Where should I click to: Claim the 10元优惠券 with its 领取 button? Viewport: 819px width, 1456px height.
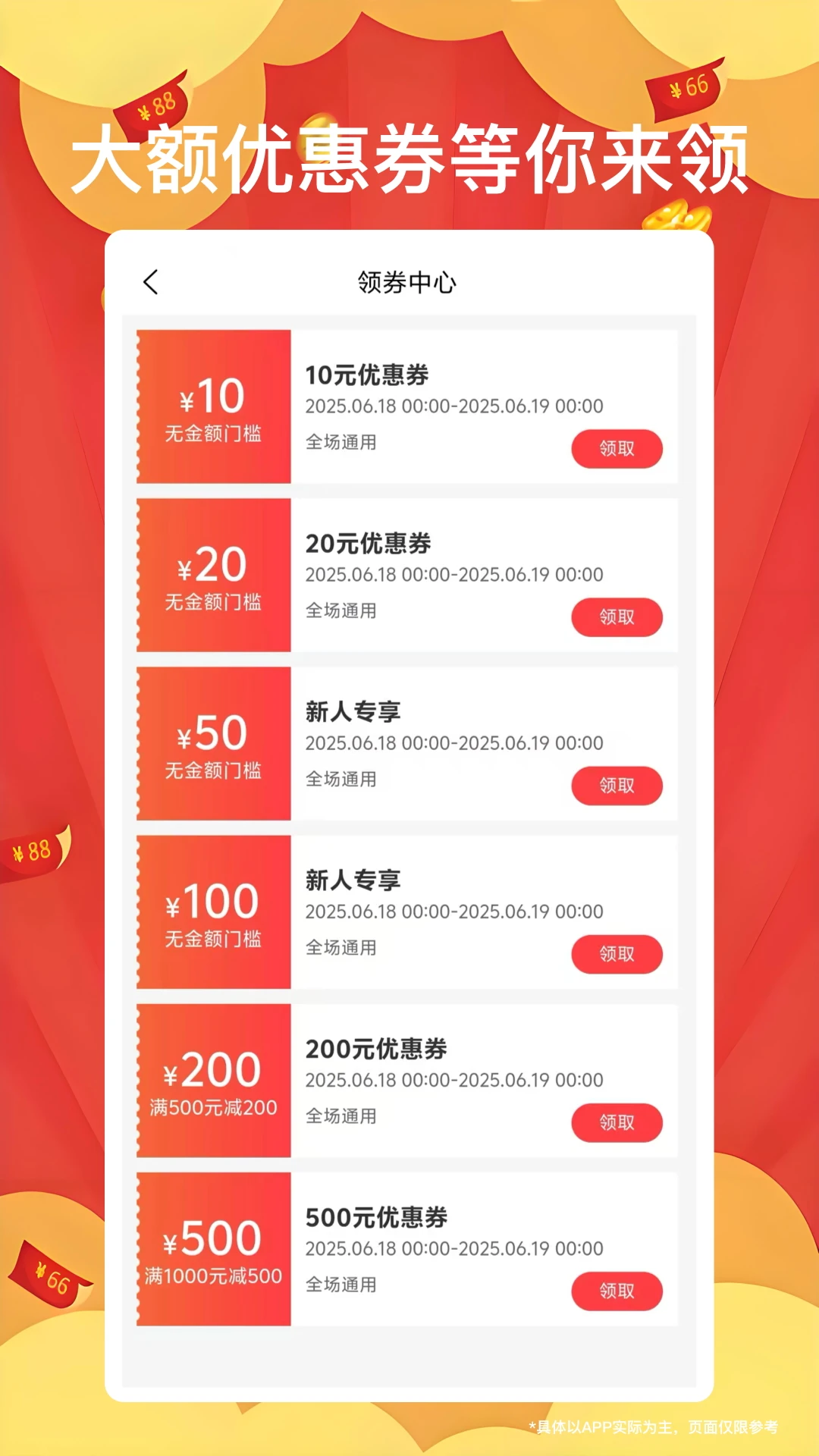click(x=617, y=449)
